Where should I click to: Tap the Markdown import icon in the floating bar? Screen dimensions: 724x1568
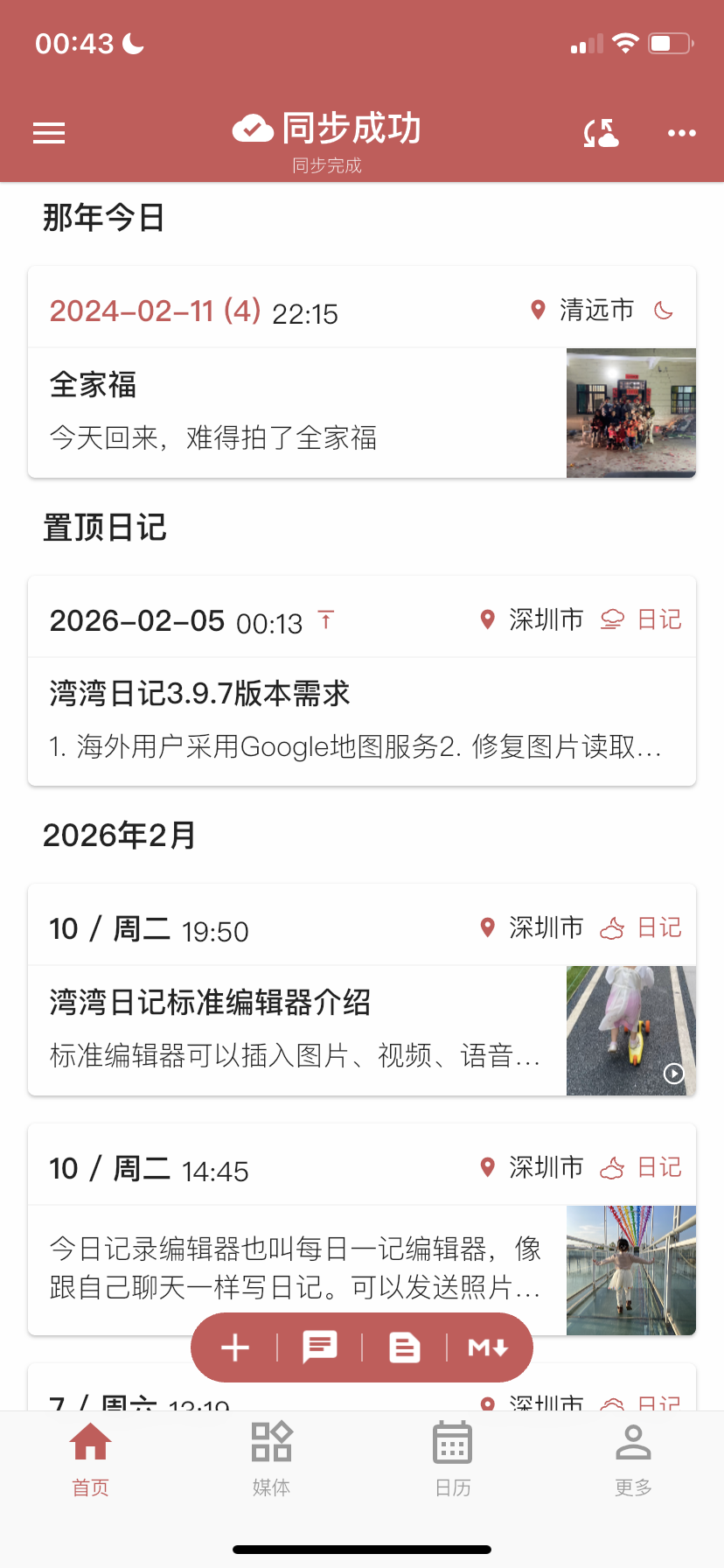click(487, 1347)
